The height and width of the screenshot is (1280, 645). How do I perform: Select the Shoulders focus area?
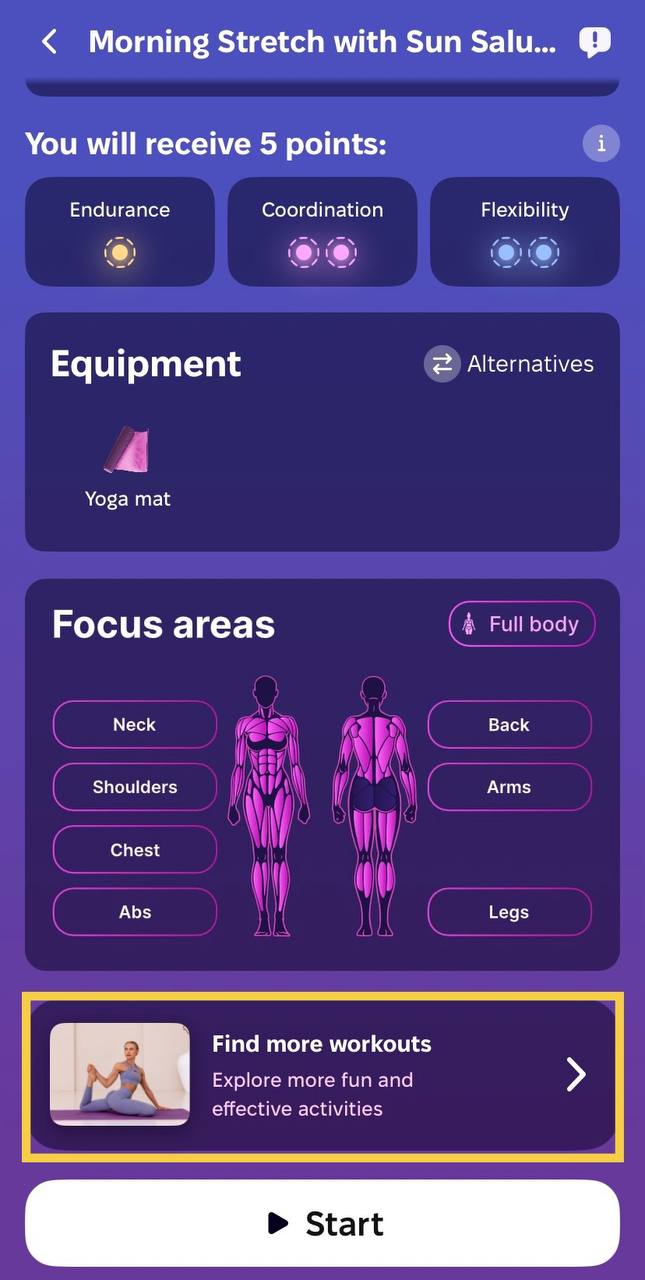click(134, 787)
